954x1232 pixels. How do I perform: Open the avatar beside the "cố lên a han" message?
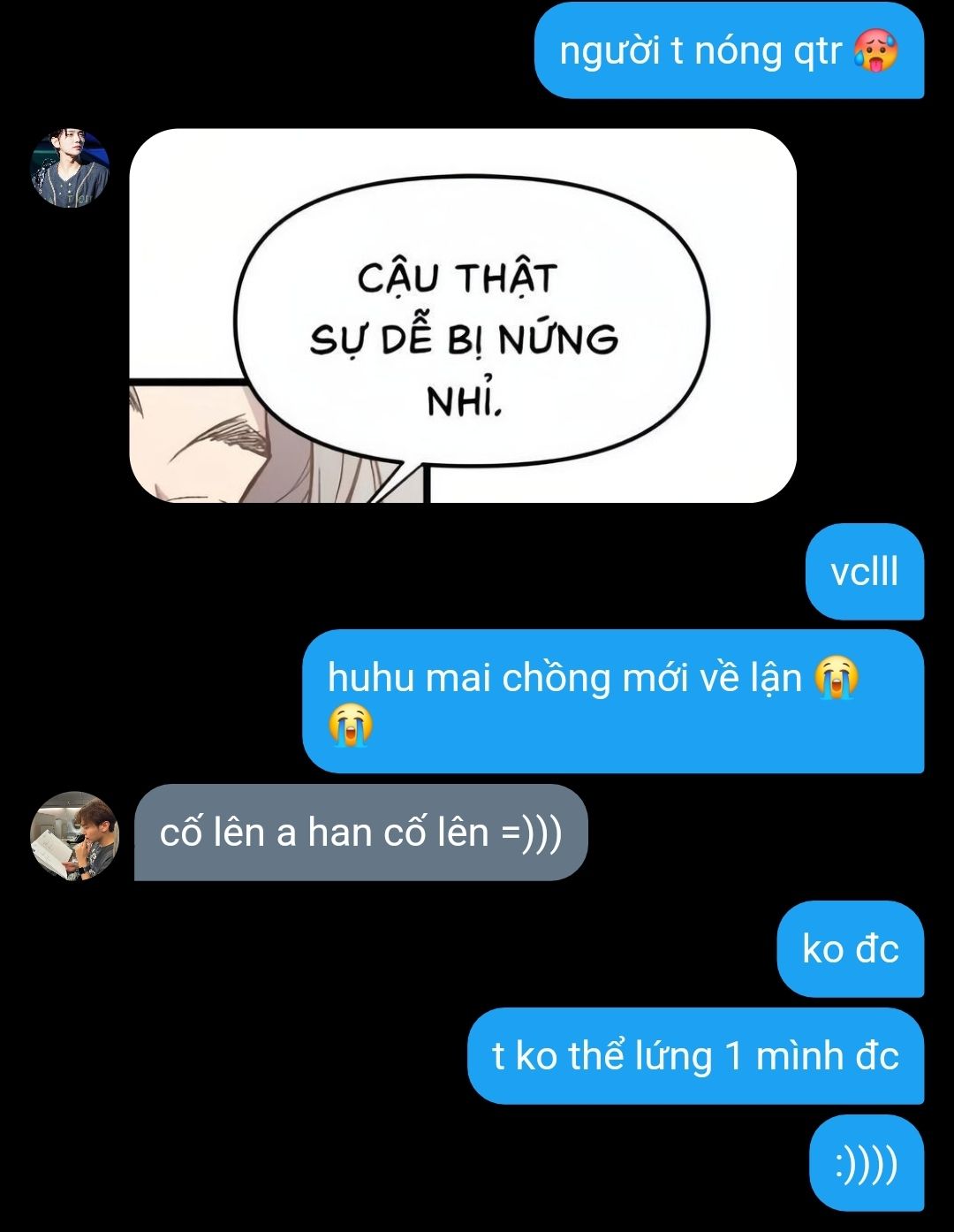(73, 835)
